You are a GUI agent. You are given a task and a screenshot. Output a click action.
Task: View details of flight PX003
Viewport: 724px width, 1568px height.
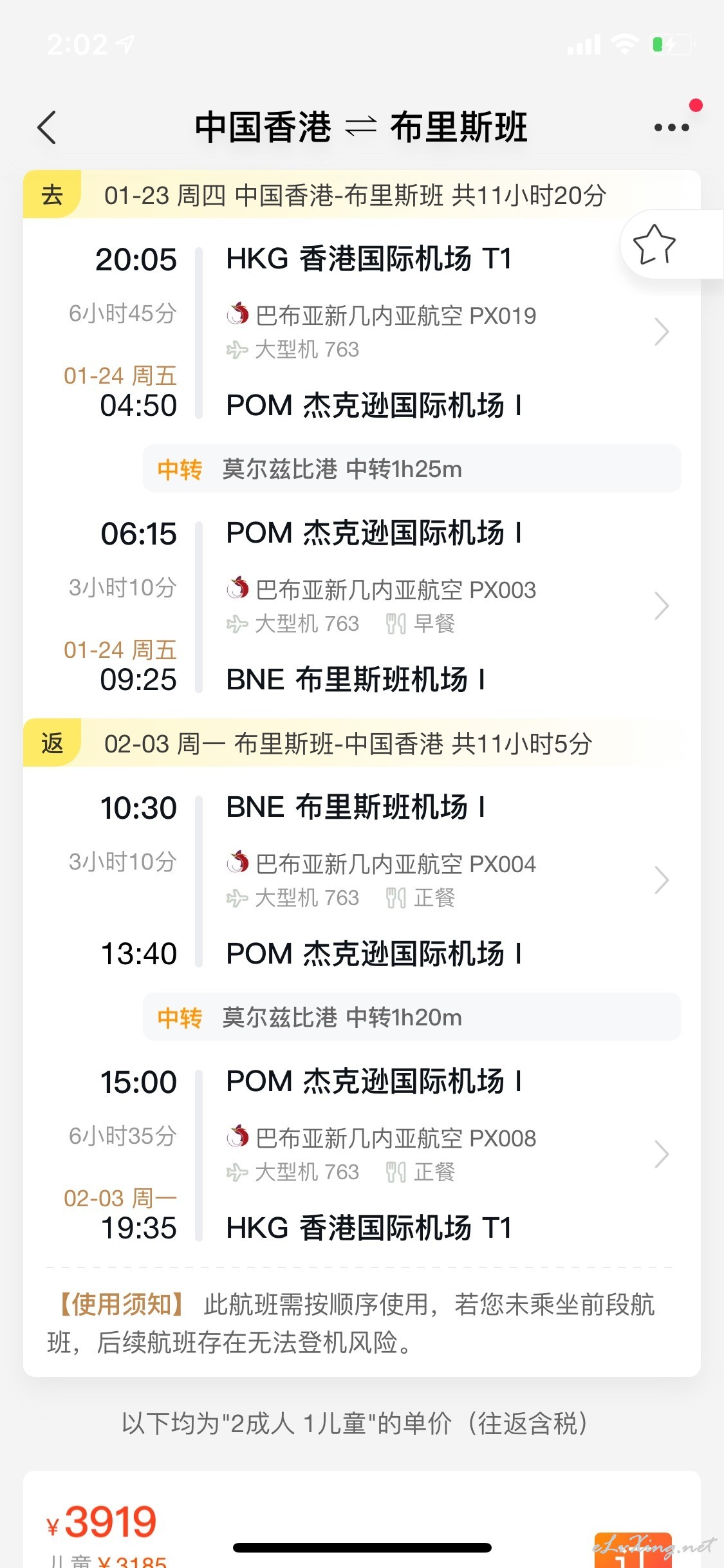(x=662, y=606)
